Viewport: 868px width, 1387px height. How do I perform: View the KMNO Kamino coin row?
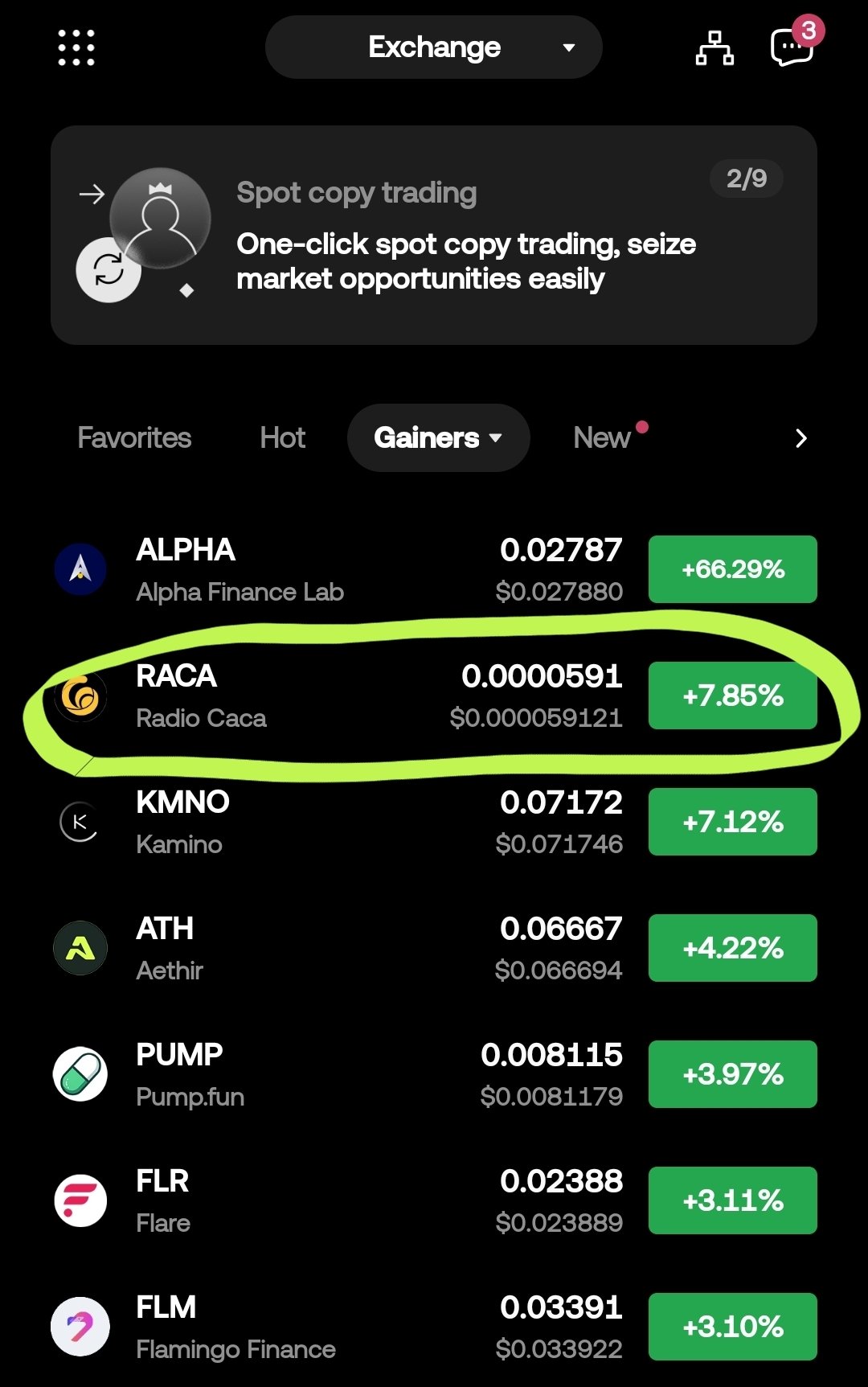coord(338,822)
